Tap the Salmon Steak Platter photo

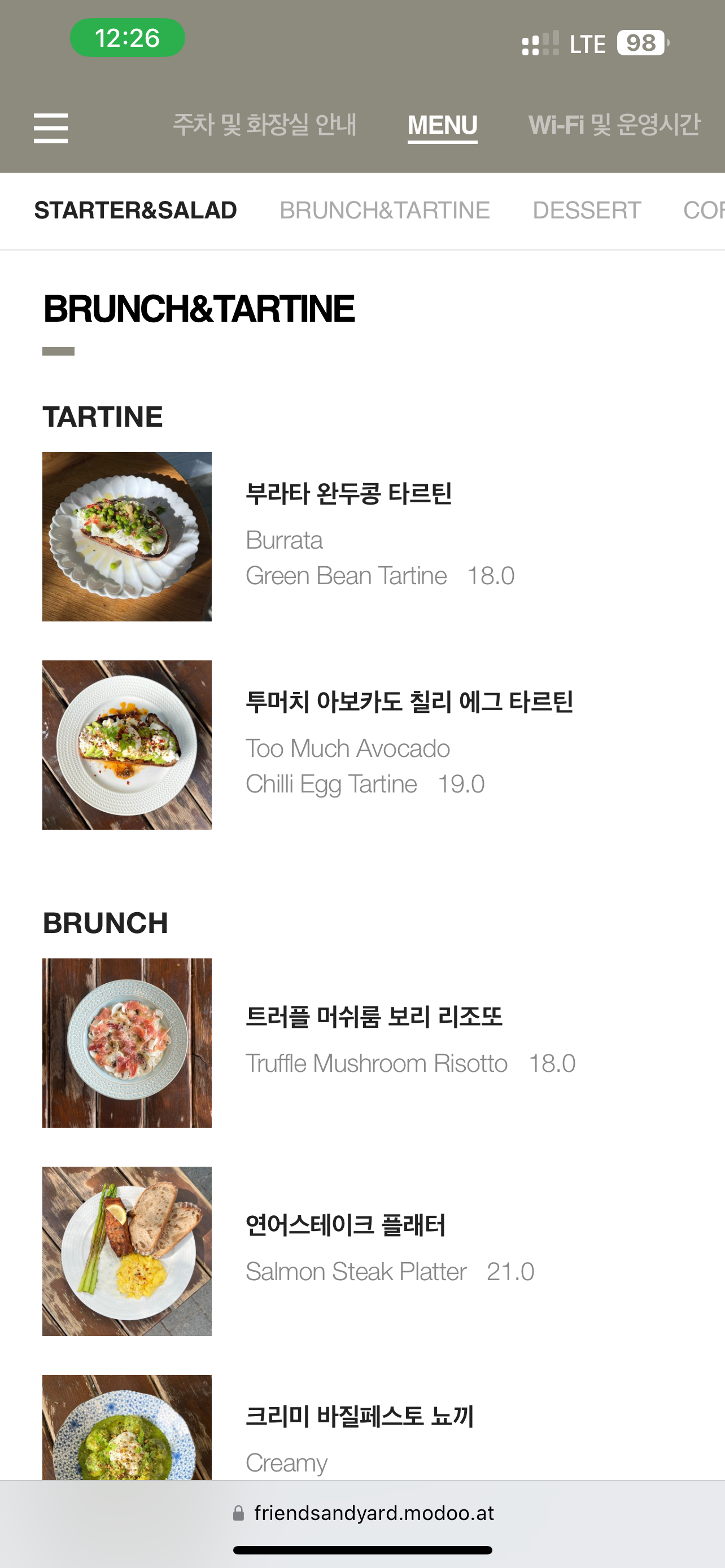point(126,1251)
